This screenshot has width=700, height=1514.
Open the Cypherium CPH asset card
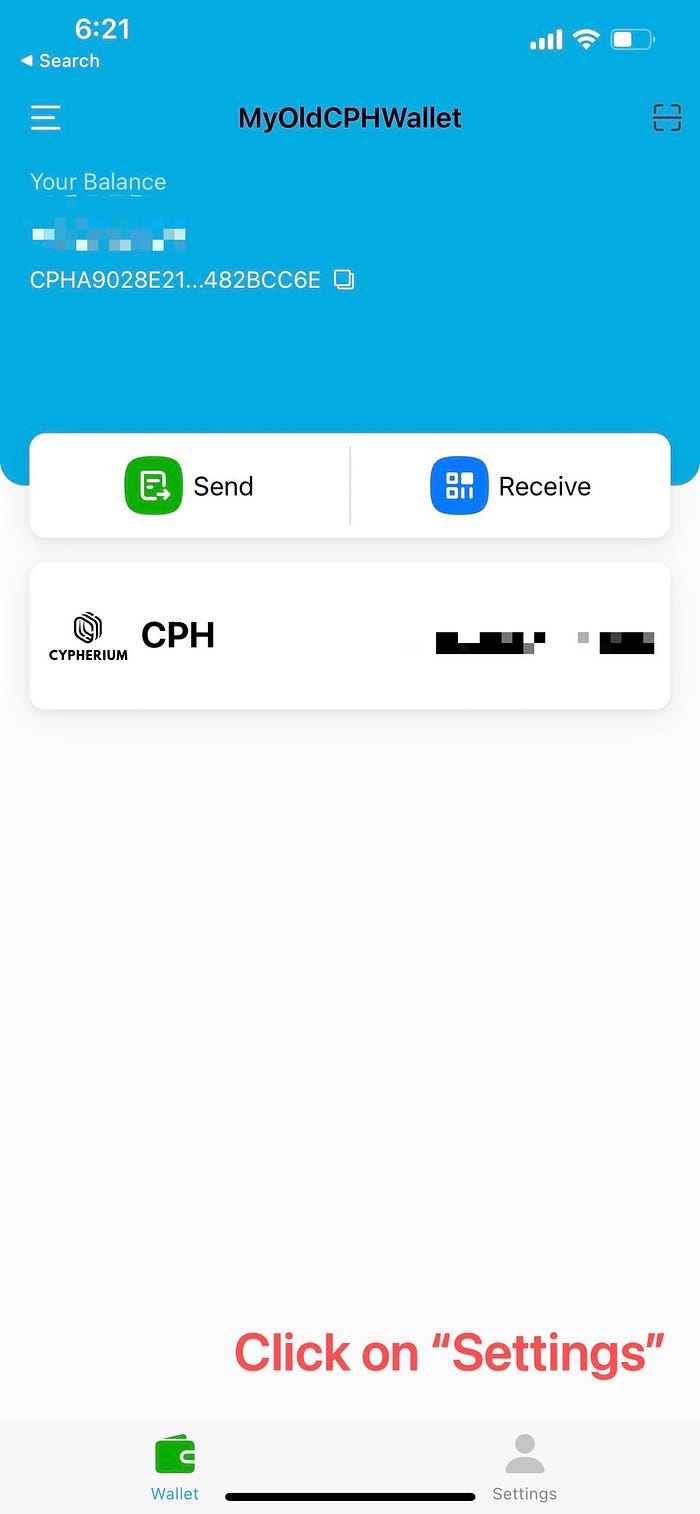(x=349, y=636)
